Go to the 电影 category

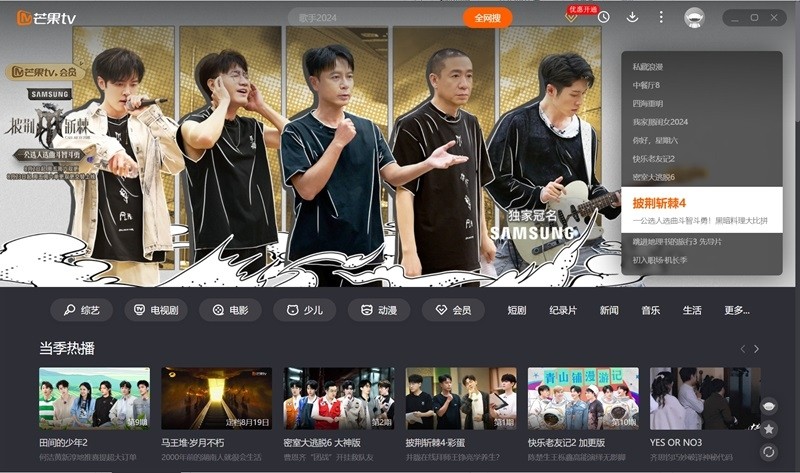[x=230, y=310]
